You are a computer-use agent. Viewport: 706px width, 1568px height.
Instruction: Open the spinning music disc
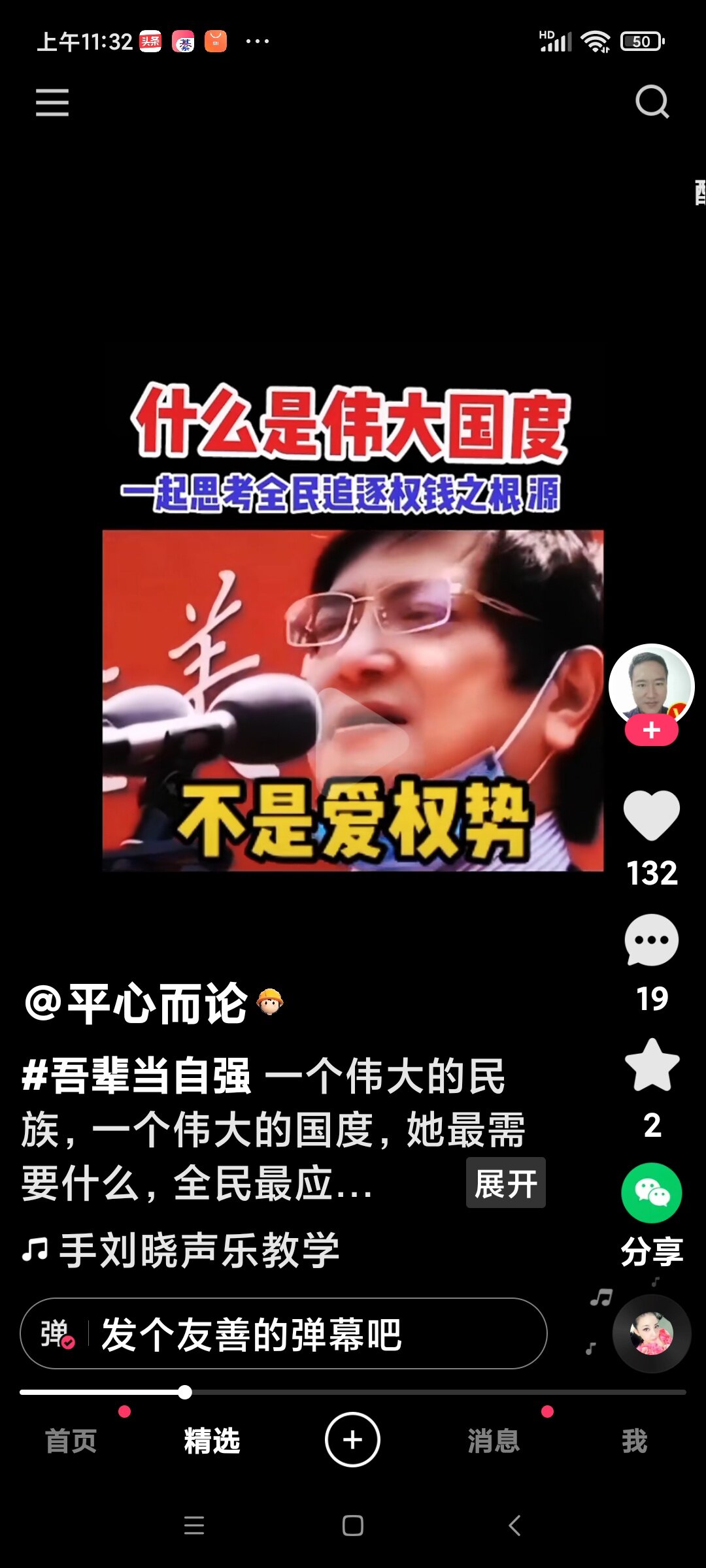coord(651,1333)
